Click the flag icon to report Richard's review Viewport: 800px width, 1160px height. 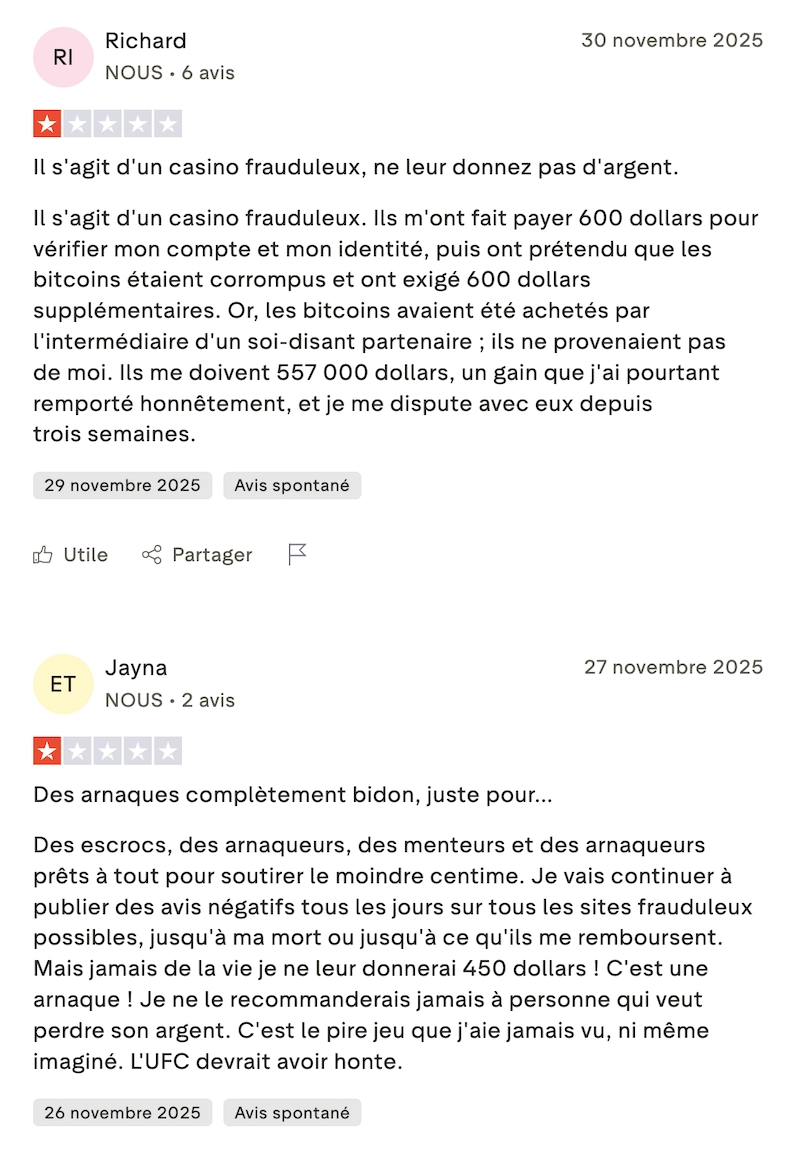(296, 554)
